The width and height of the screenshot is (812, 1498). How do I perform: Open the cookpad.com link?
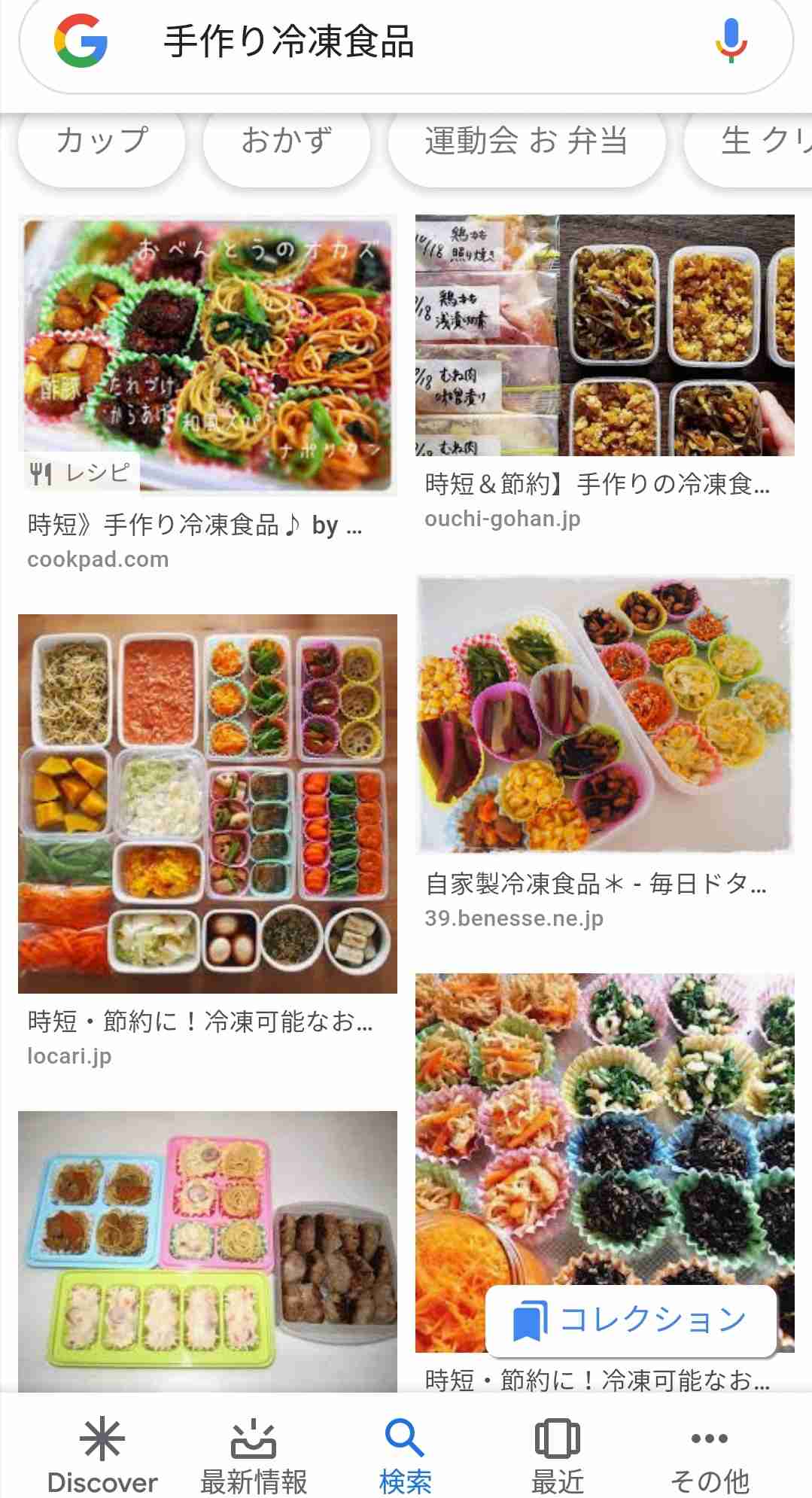tap(96, 559)
